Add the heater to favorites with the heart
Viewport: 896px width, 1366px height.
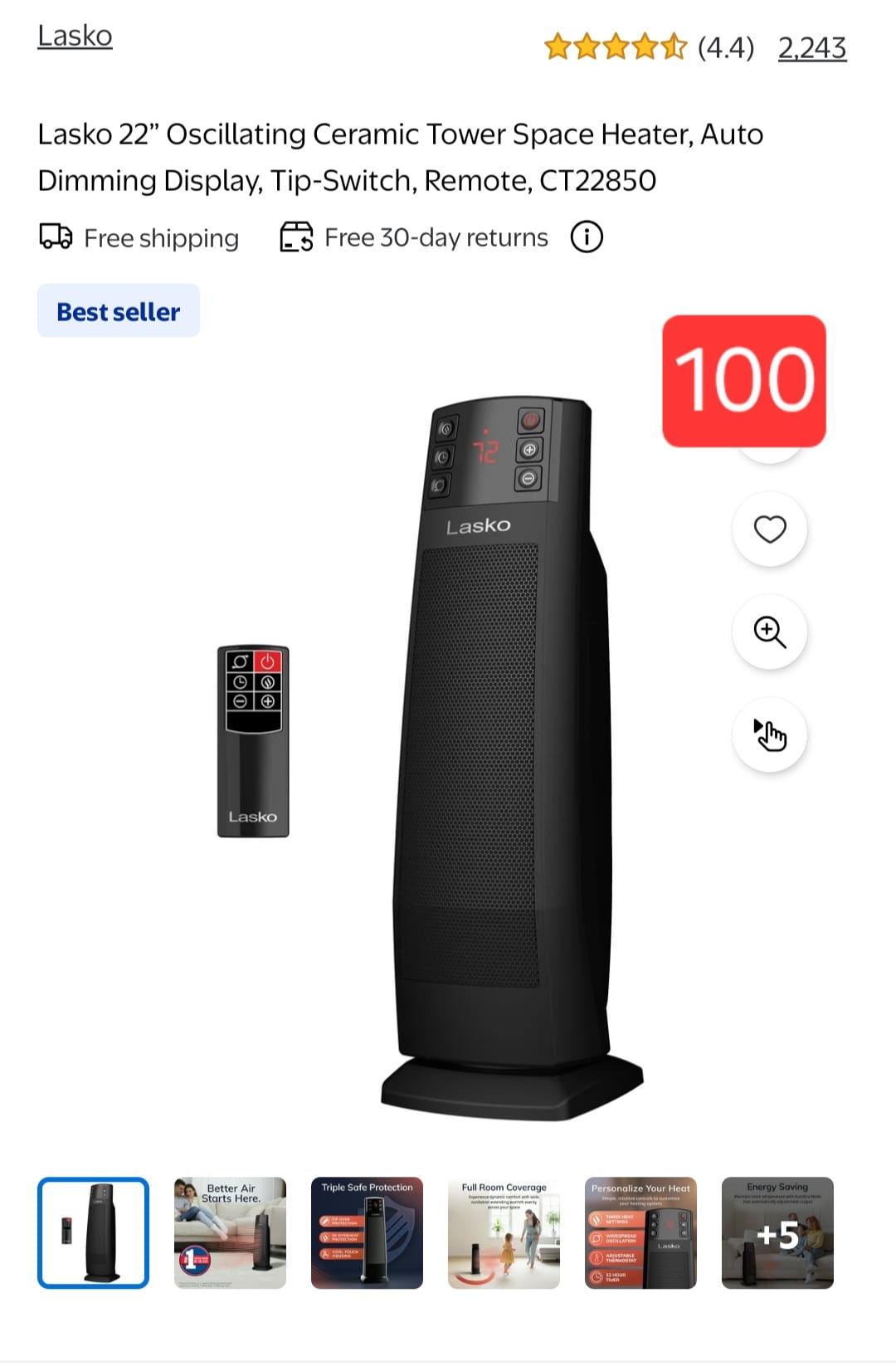coord(769,529)
